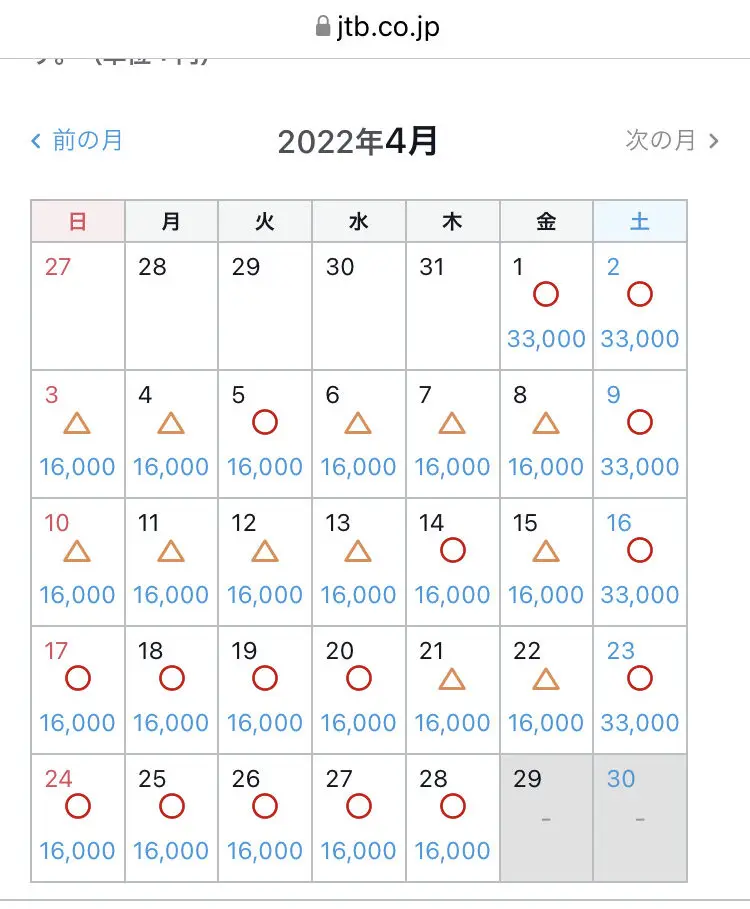Viewport: 750px width, 909px height.
Task: Go to the previous month (前の月)
Action: click(x=77, y=141)
